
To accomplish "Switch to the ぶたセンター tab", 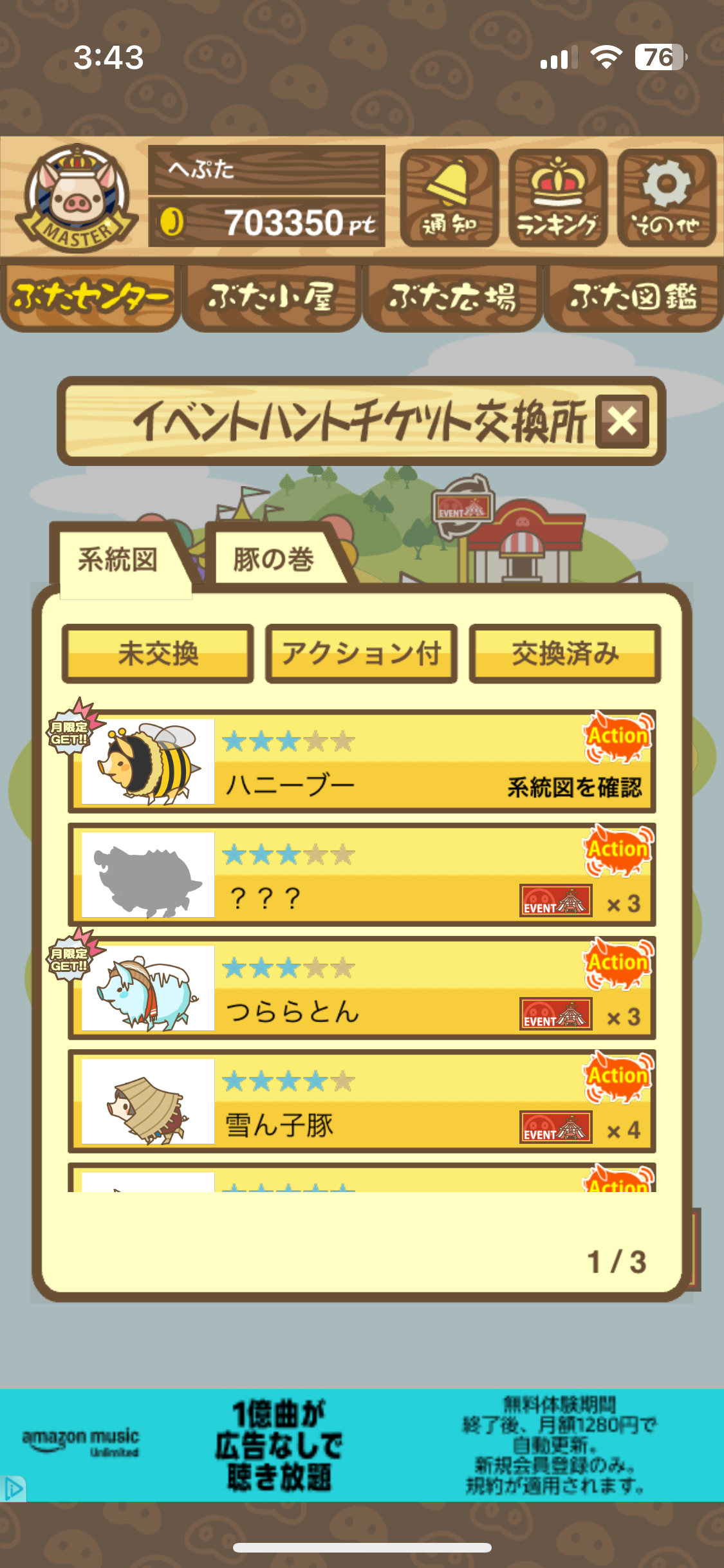I will point(90,297).
